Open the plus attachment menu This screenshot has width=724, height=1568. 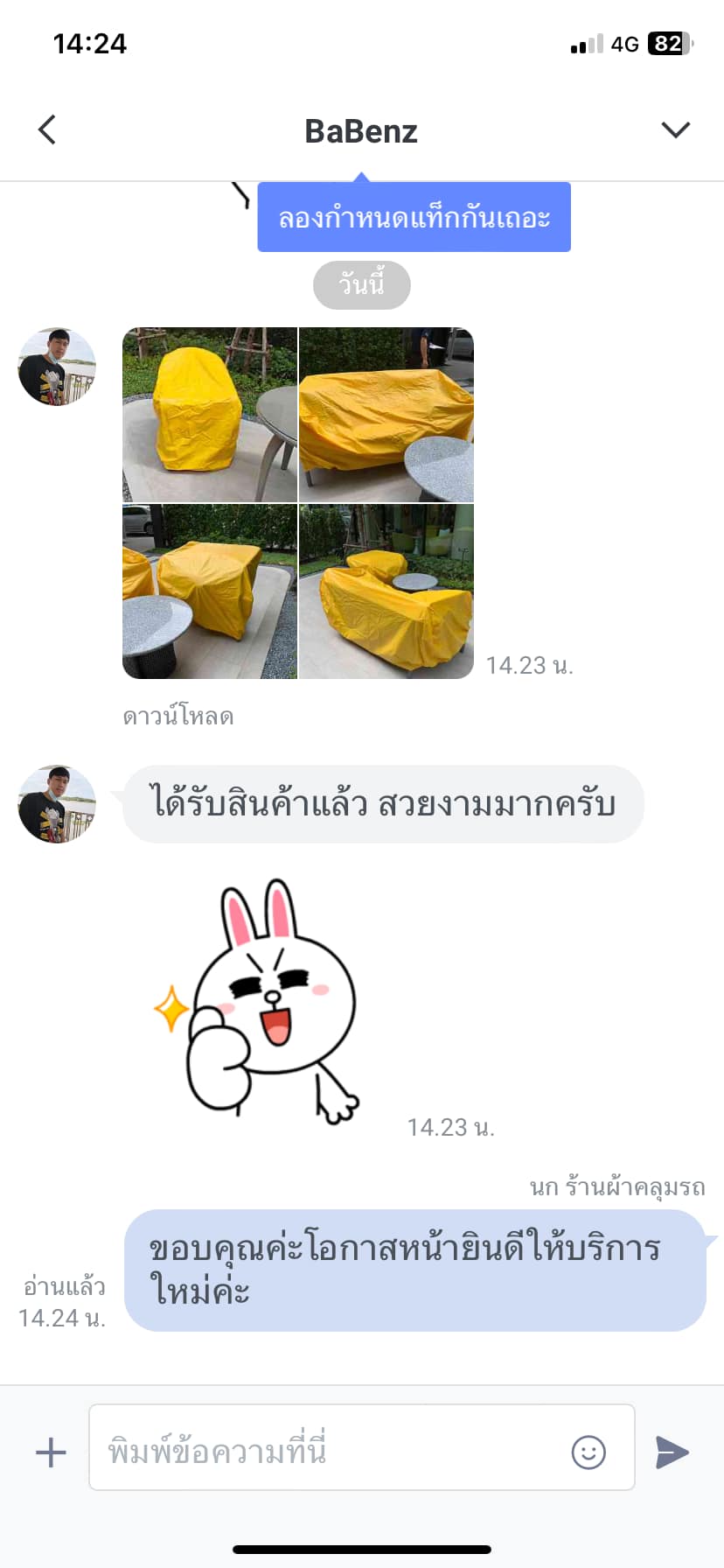point(51,1452)
